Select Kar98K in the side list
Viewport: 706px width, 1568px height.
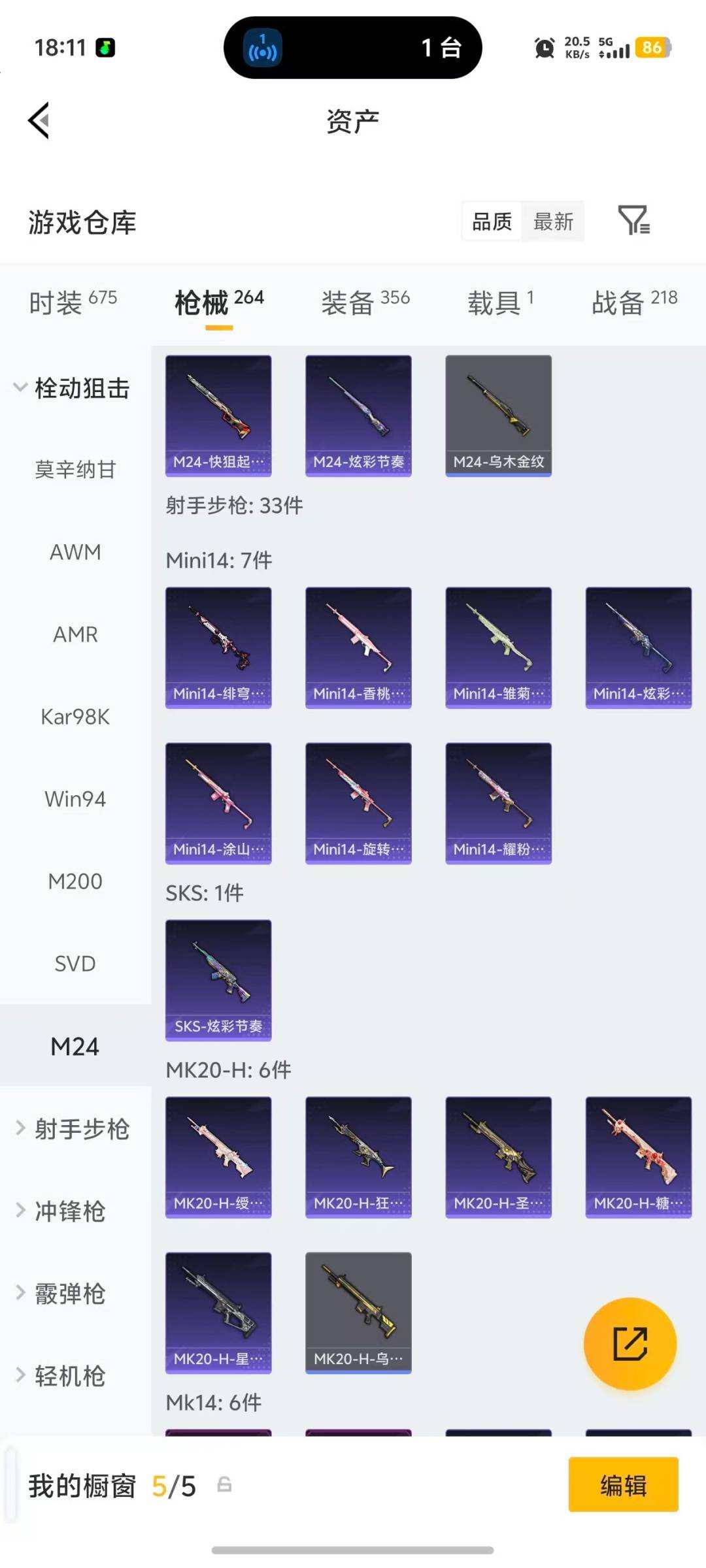(x=75, y=717)
